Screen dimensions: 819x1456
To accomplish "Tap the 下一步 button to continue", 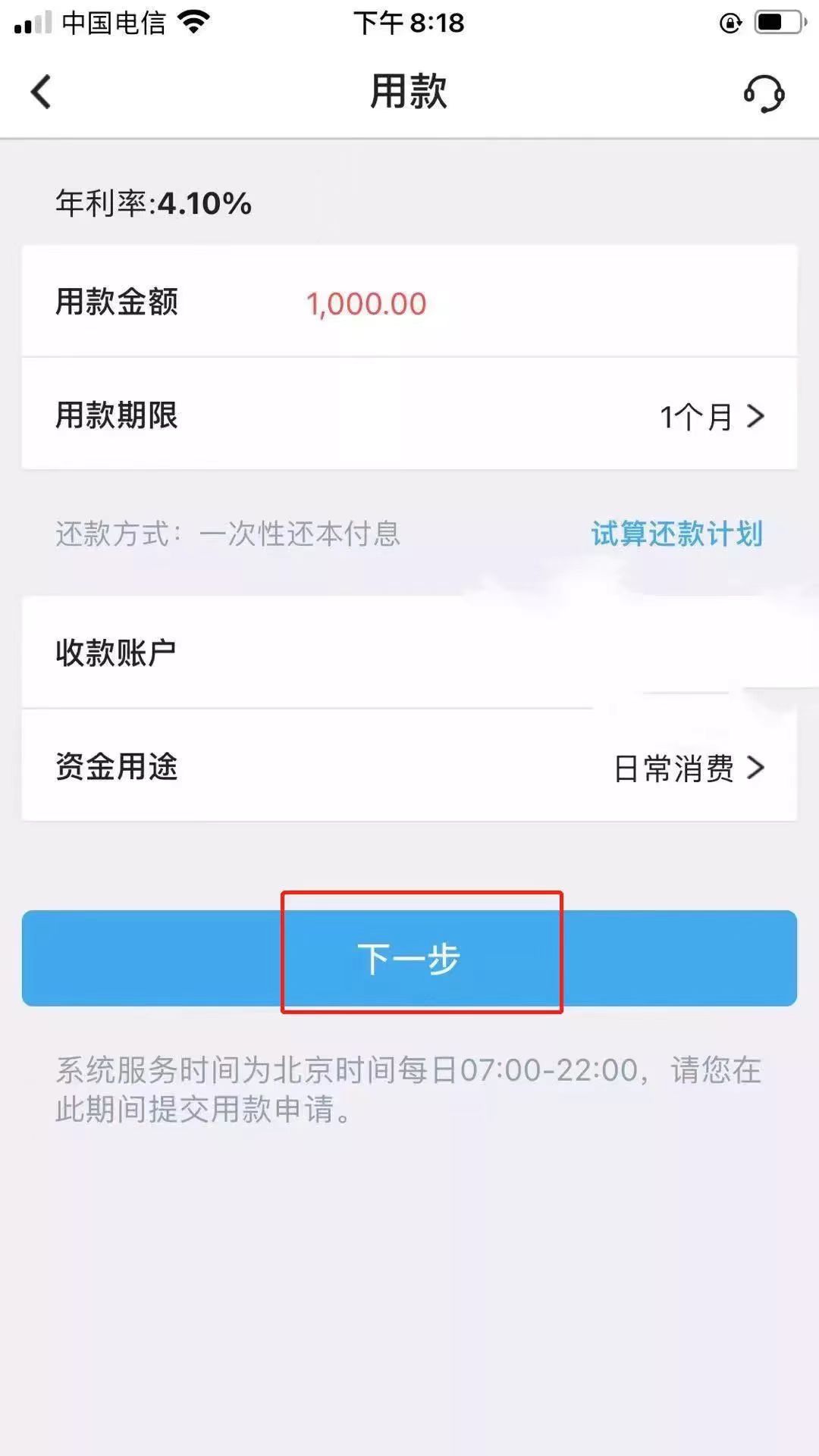I will click(x=409, y=958).
